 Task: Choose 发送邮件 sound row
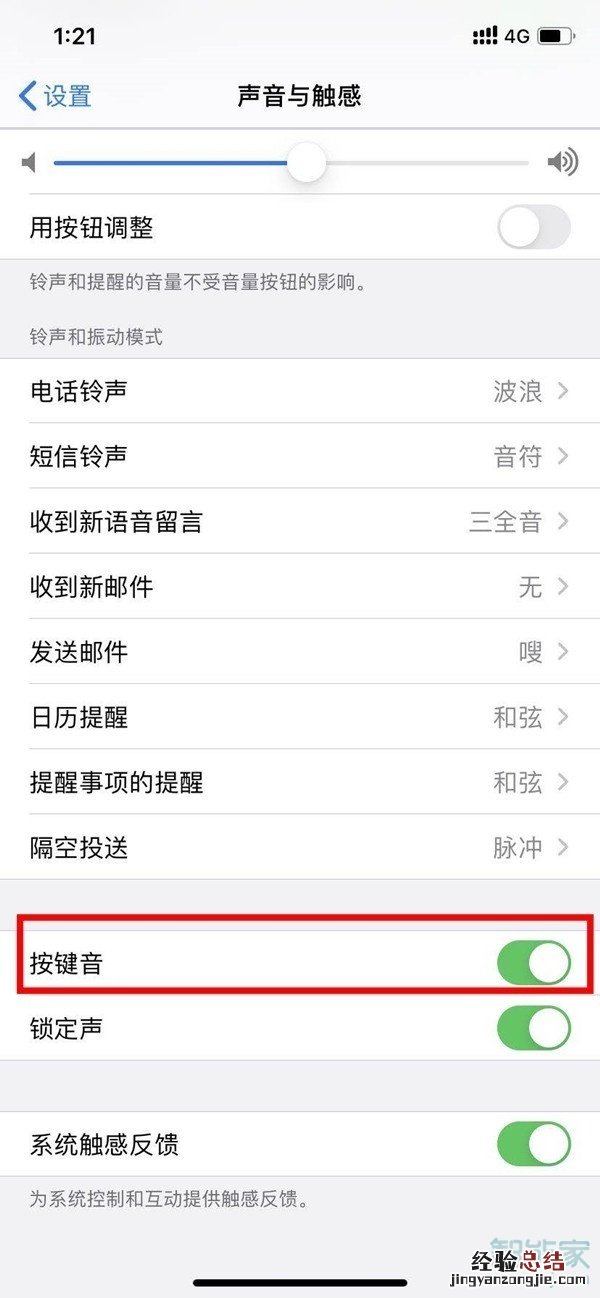tap(300, 652)
